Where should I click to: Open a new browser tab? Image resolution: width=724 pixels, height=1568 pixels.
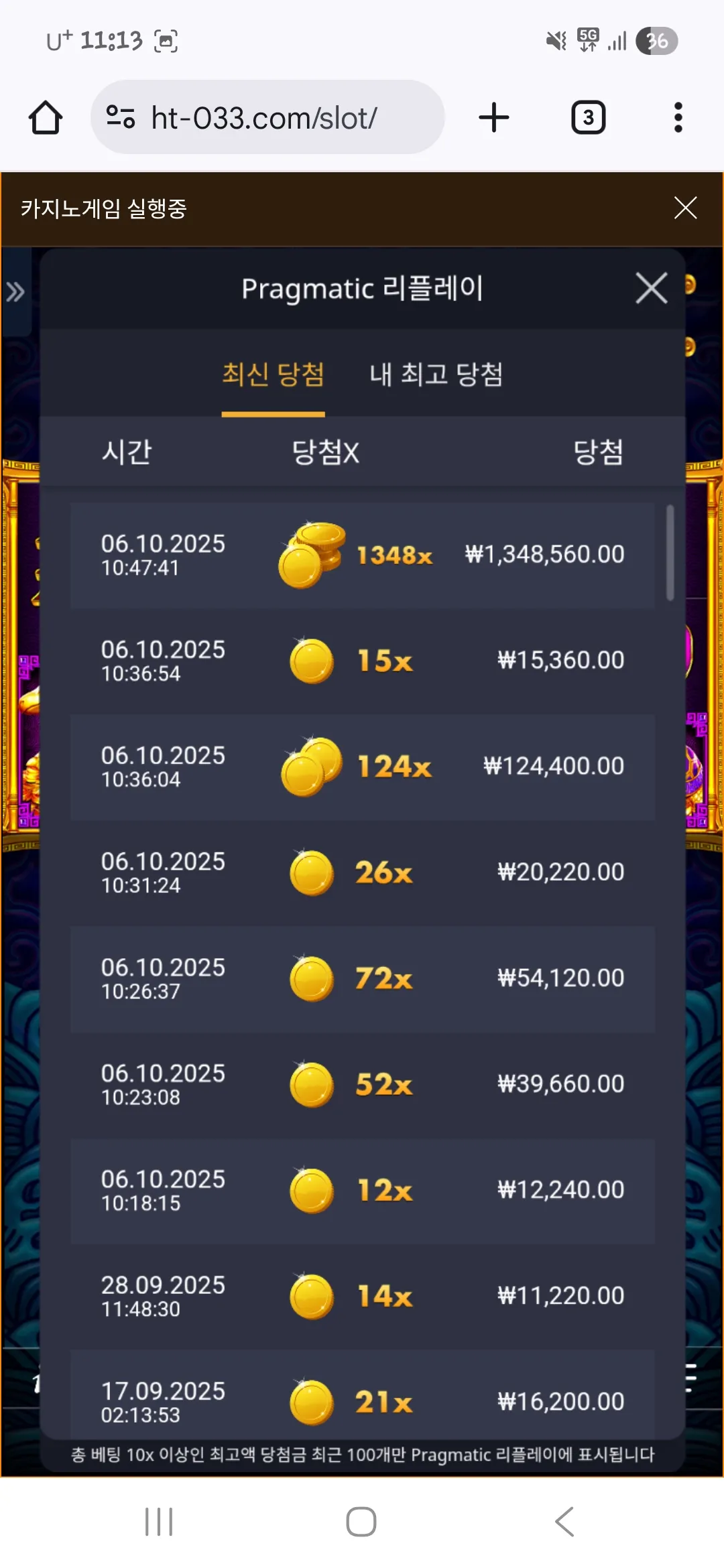coord(494,118)
